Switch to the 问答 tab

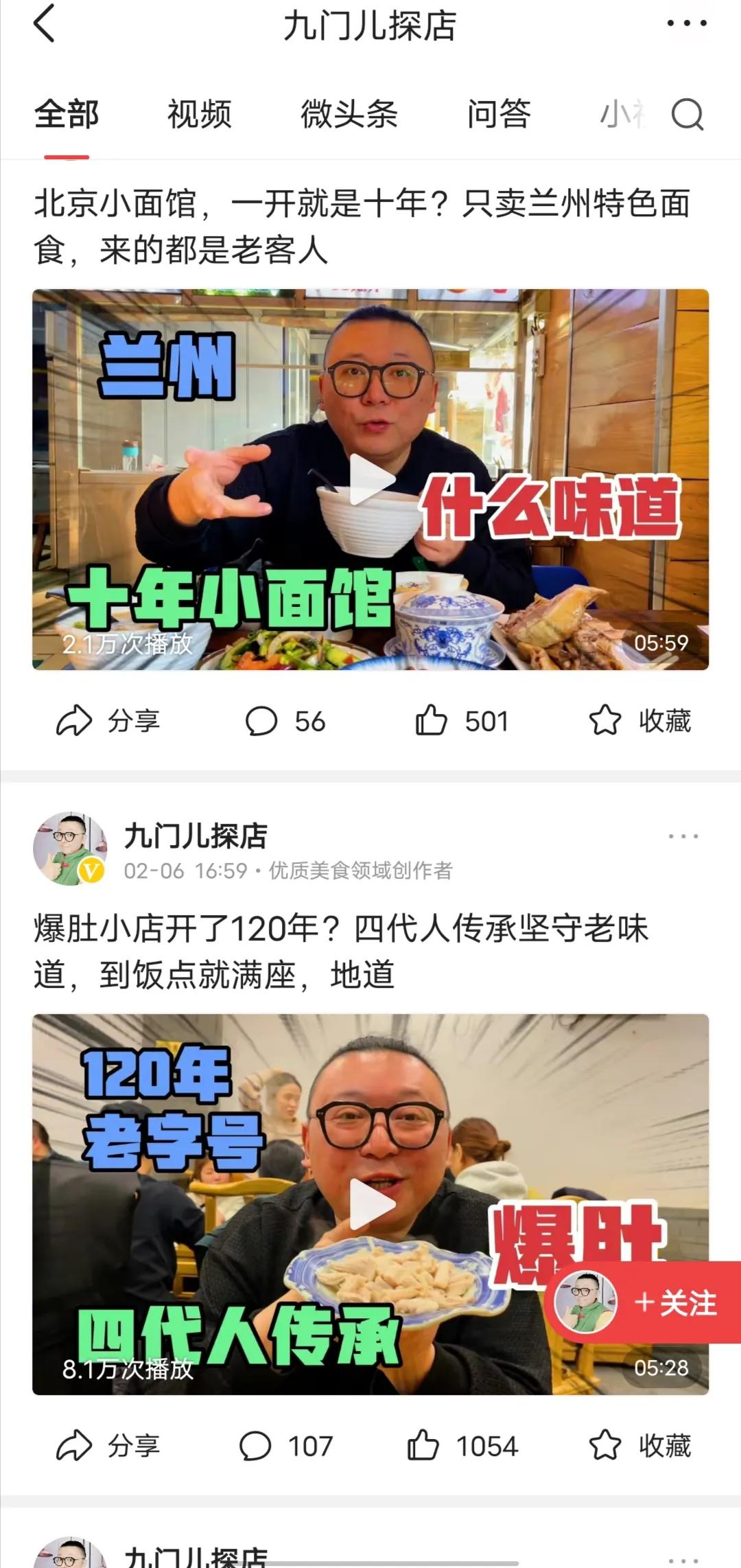tap(499, 114)
